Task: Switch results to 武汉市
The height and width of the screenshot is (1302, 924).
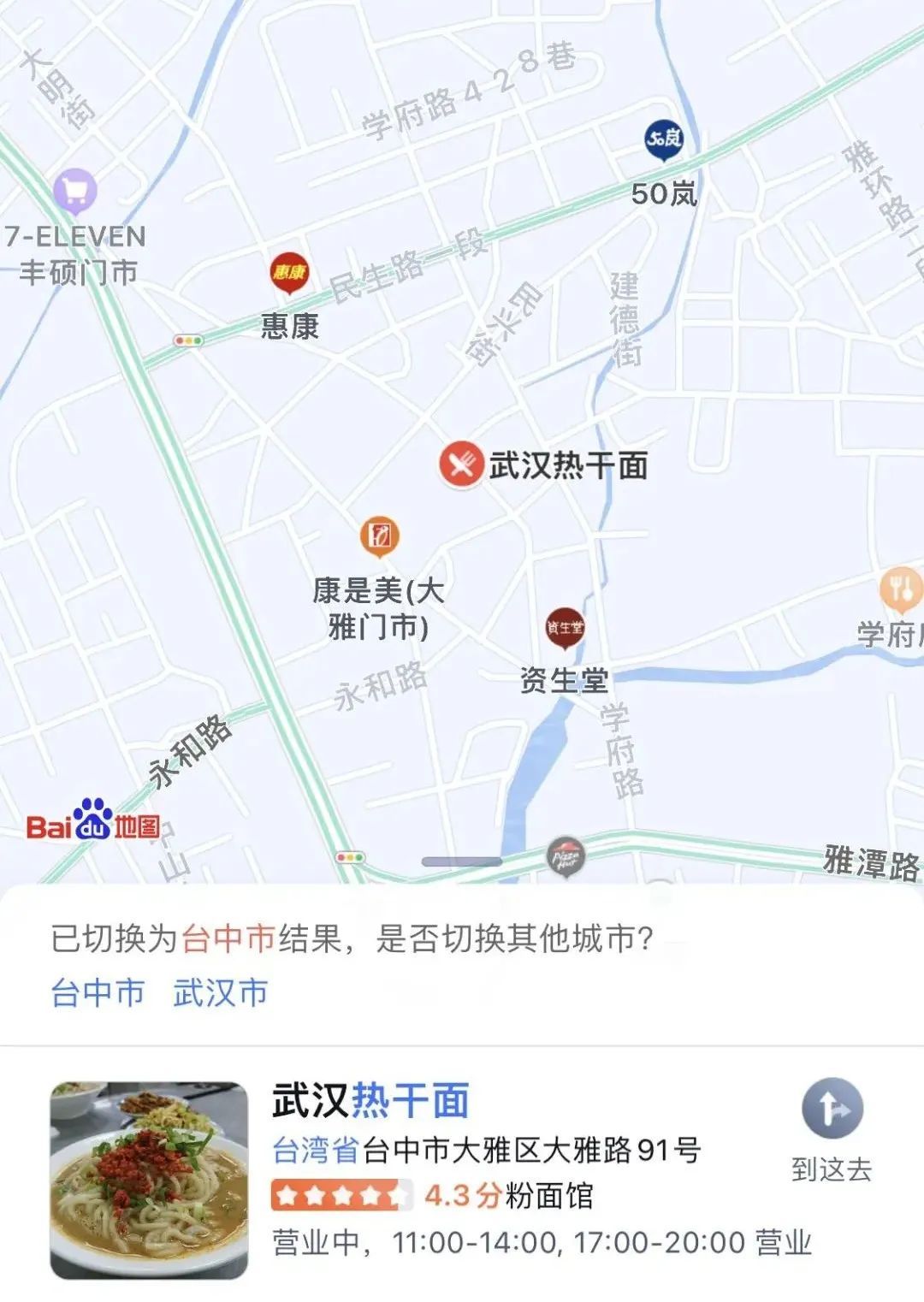Action: click(x=221, y=993)
